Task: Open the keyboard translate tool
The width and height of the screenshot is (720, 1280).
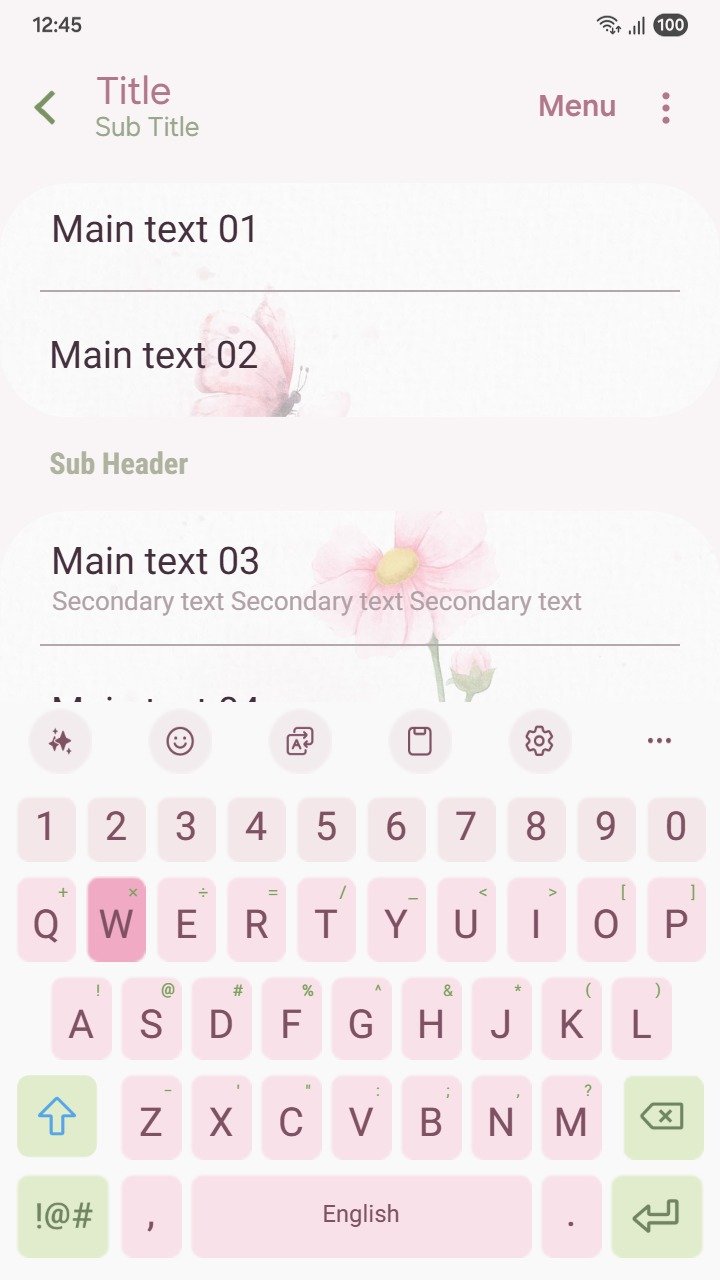Action: (x=300, y=741)
